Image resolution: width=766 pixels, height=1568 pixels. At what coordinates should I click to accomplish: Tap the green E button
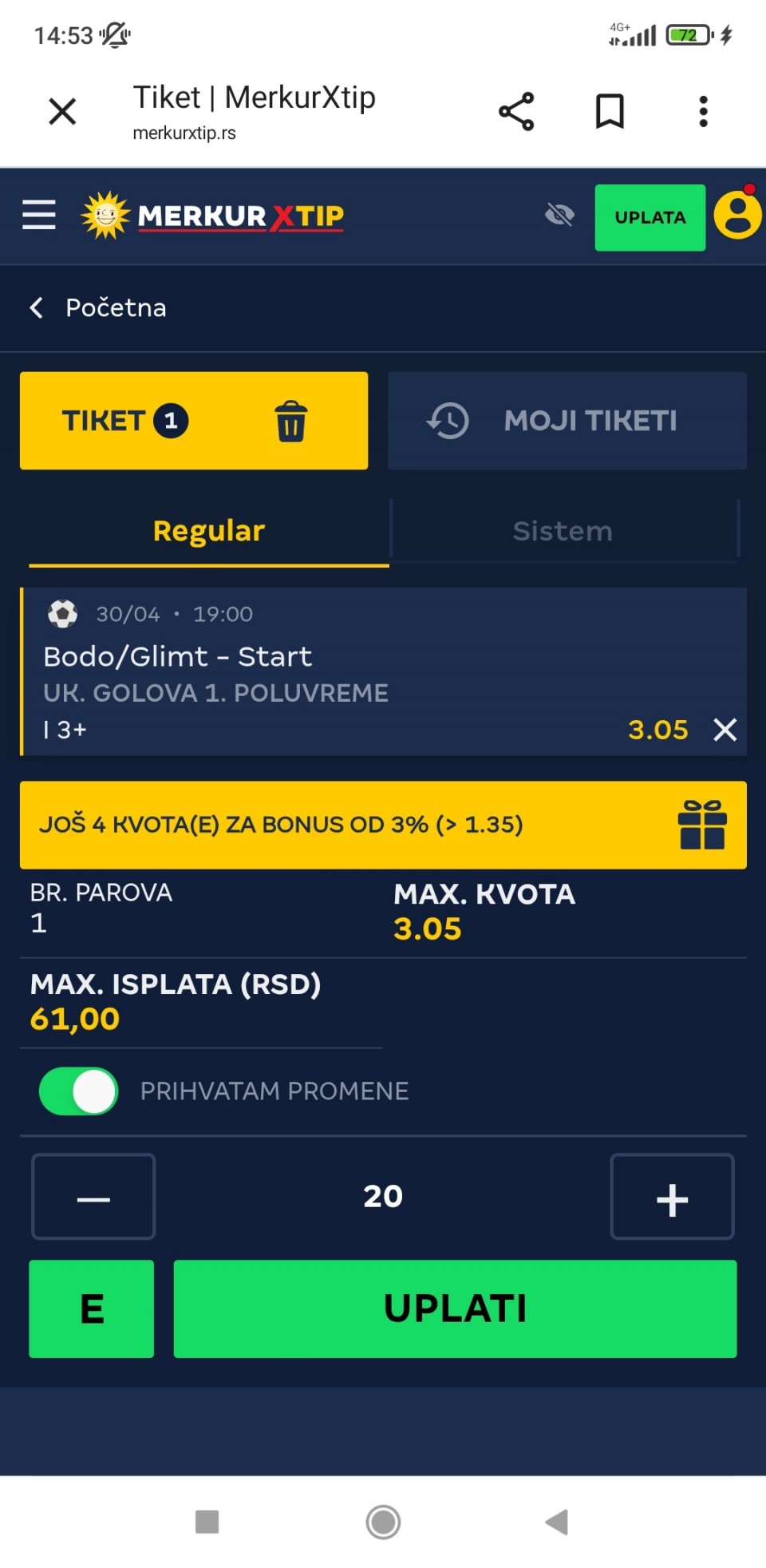(92, 1309)
